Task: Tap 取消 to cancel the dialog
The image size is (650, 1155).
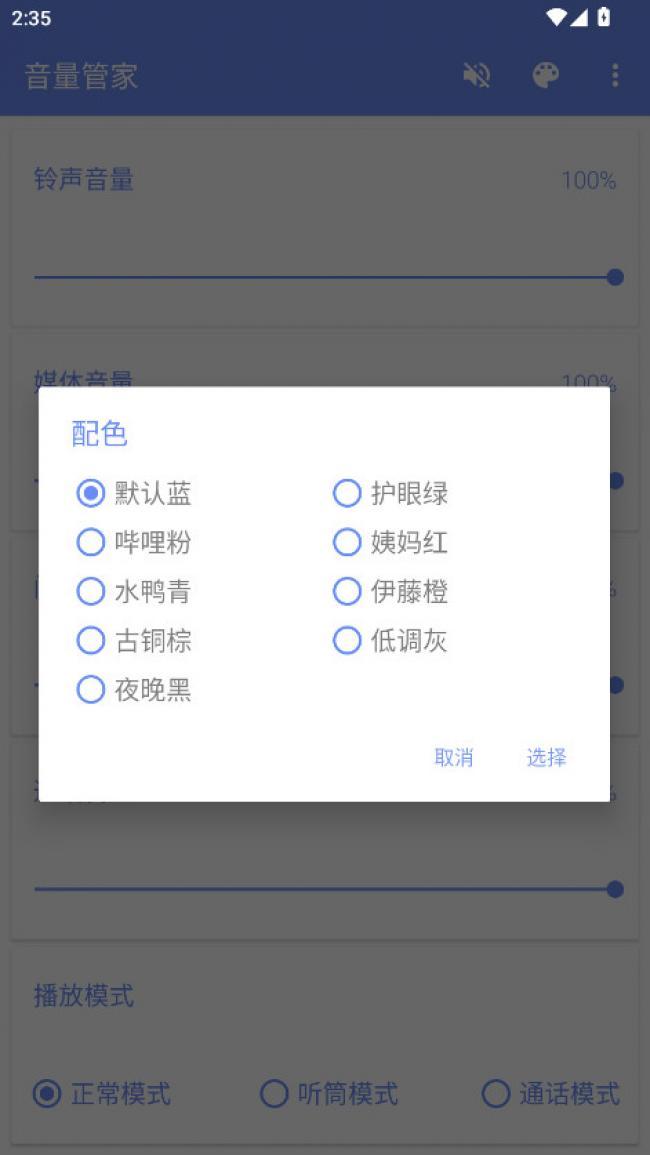Action: 454,757
